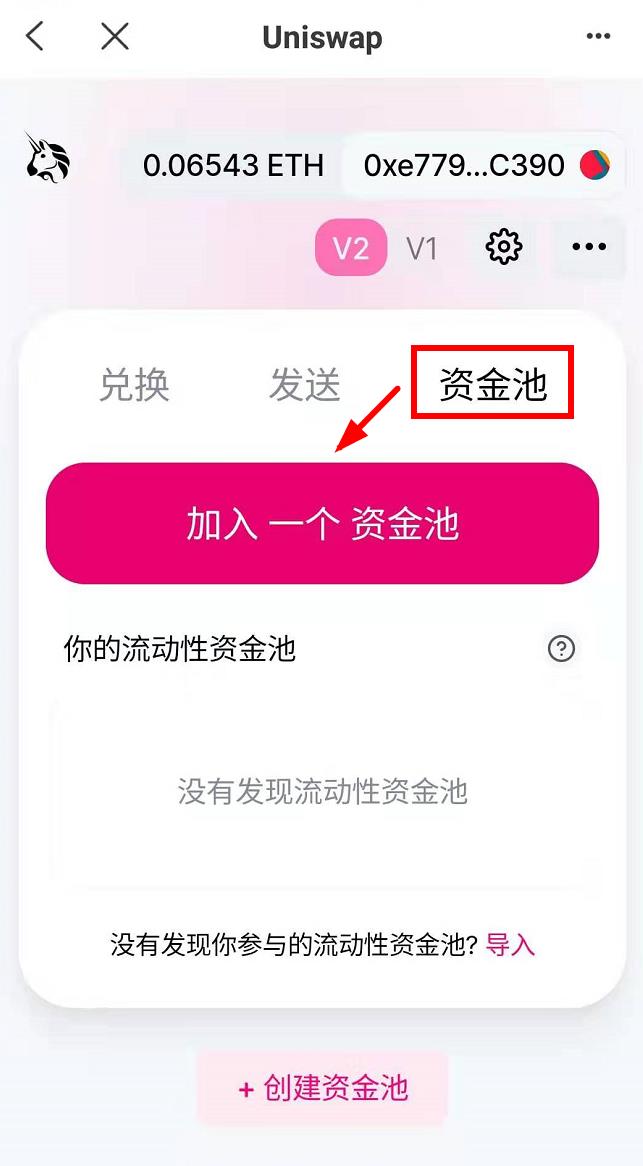Tap the 导入 link
643x1166 pixels.
pos(510,945)
